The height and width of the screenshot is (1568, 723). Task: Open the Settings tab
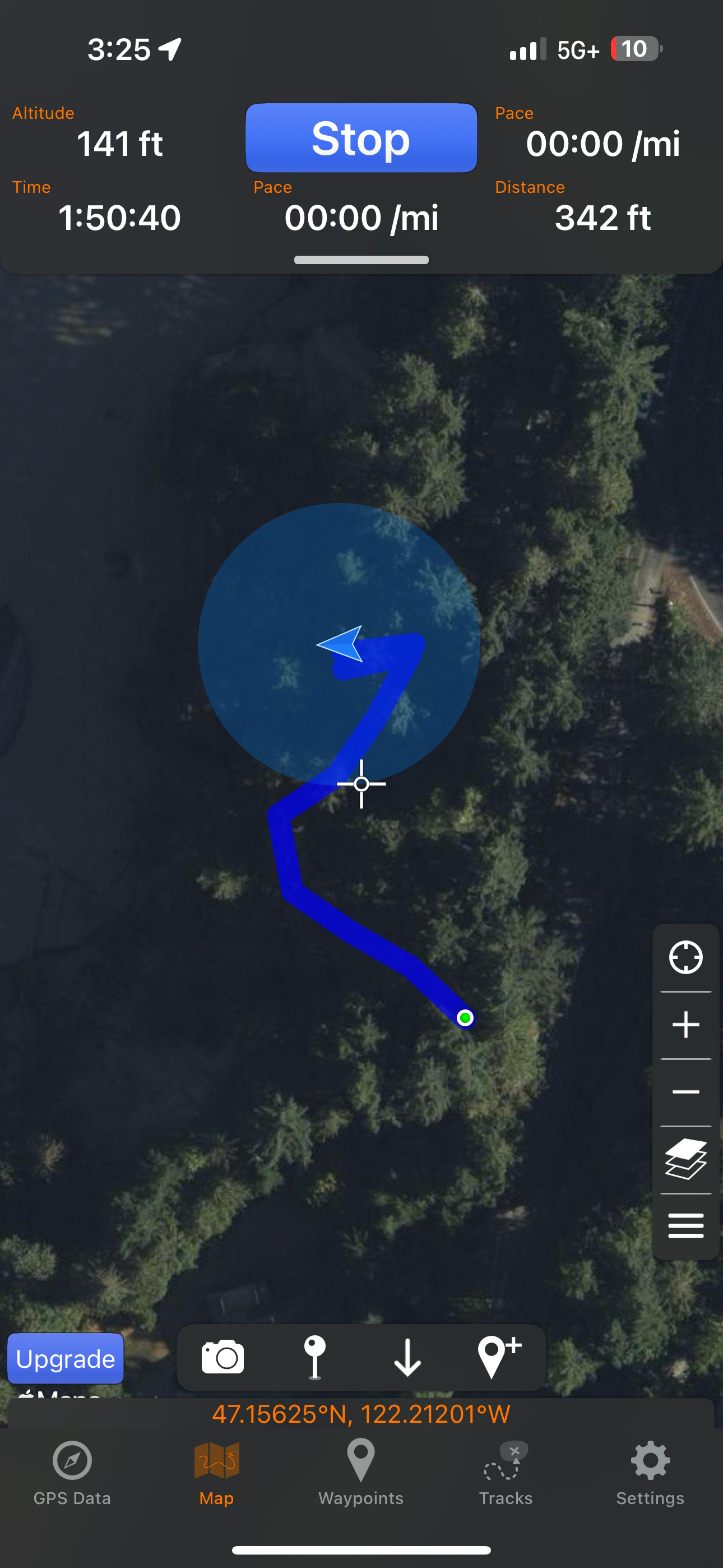[650, 1472]
